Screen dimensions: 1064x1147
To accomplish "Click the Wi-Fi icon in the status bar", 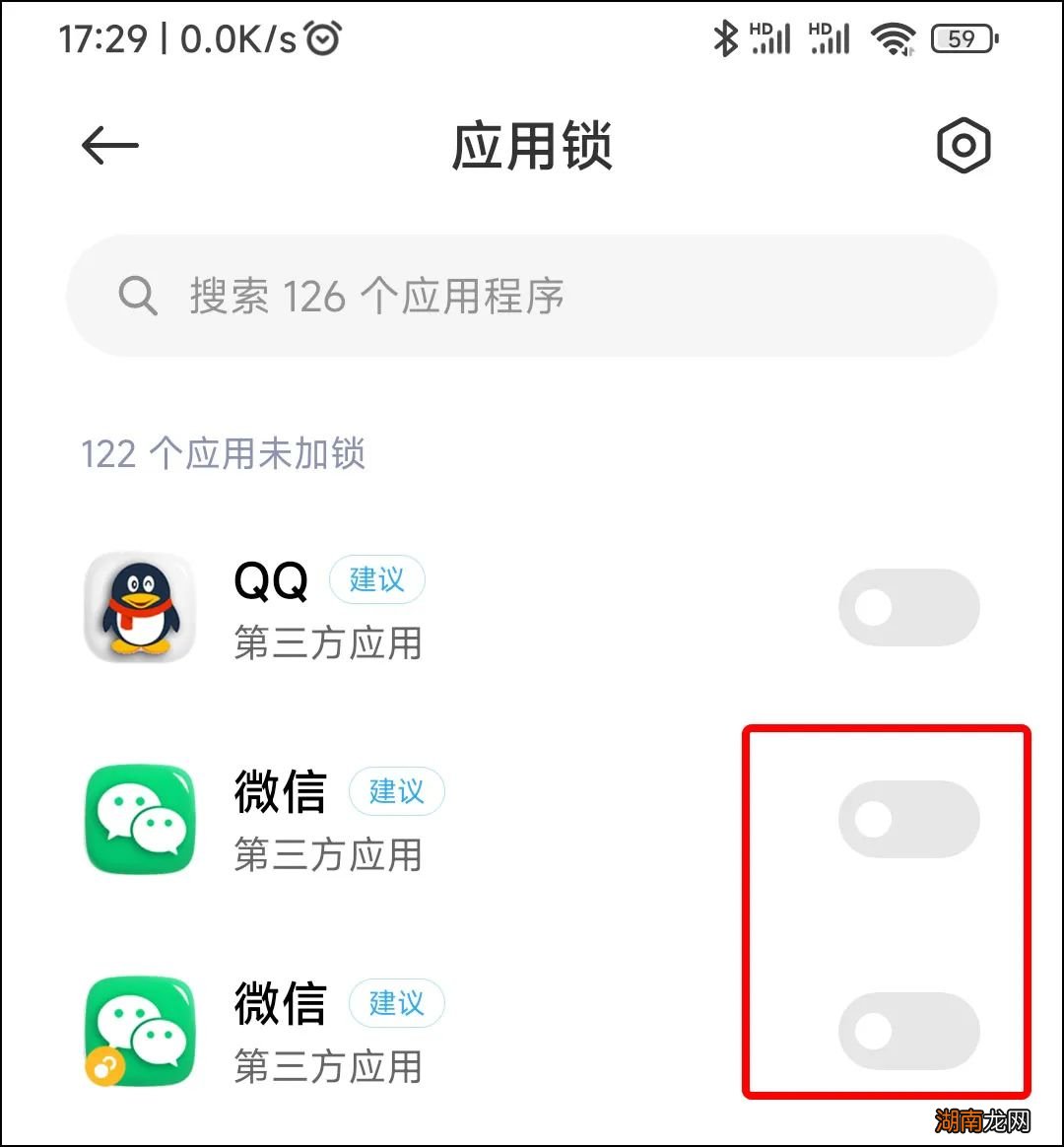I will (893, 39).
